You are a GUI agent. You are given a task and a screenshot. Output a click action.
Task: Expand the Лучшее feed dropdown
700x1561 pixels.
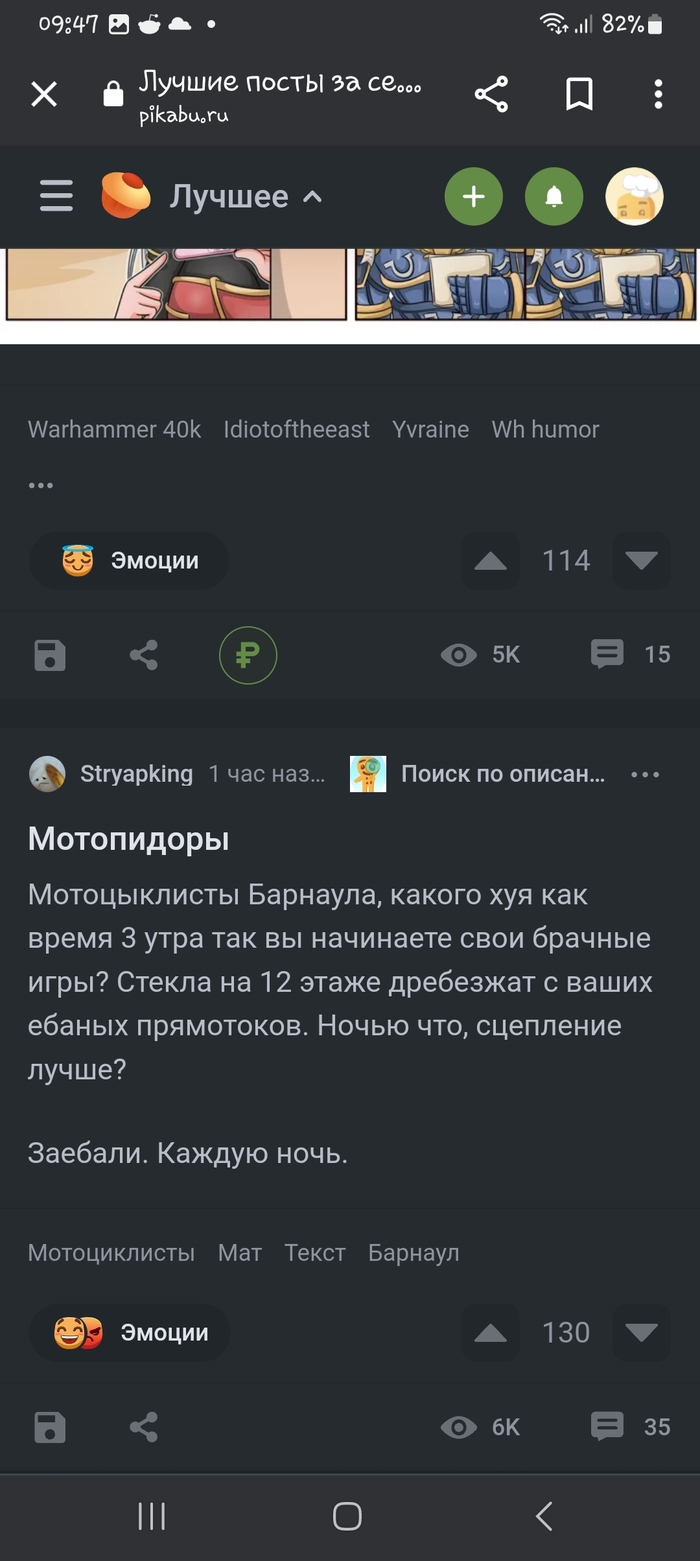click(246, 196)
